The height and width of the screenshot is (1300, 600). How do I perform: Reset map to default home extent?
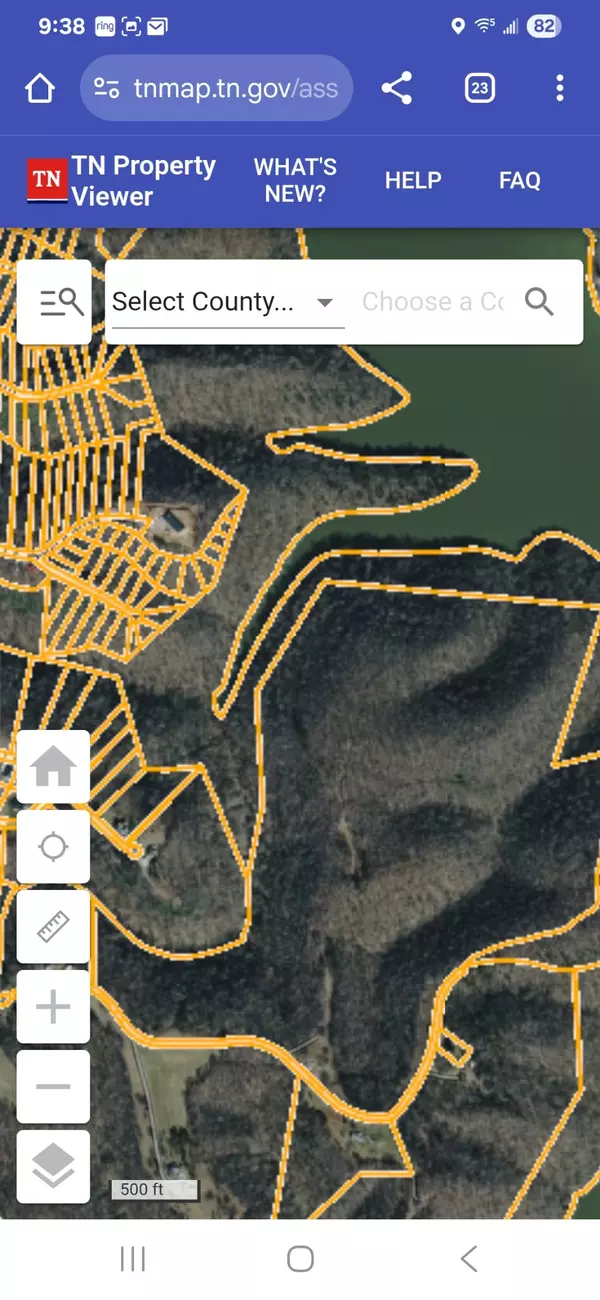tap(54, 767)
